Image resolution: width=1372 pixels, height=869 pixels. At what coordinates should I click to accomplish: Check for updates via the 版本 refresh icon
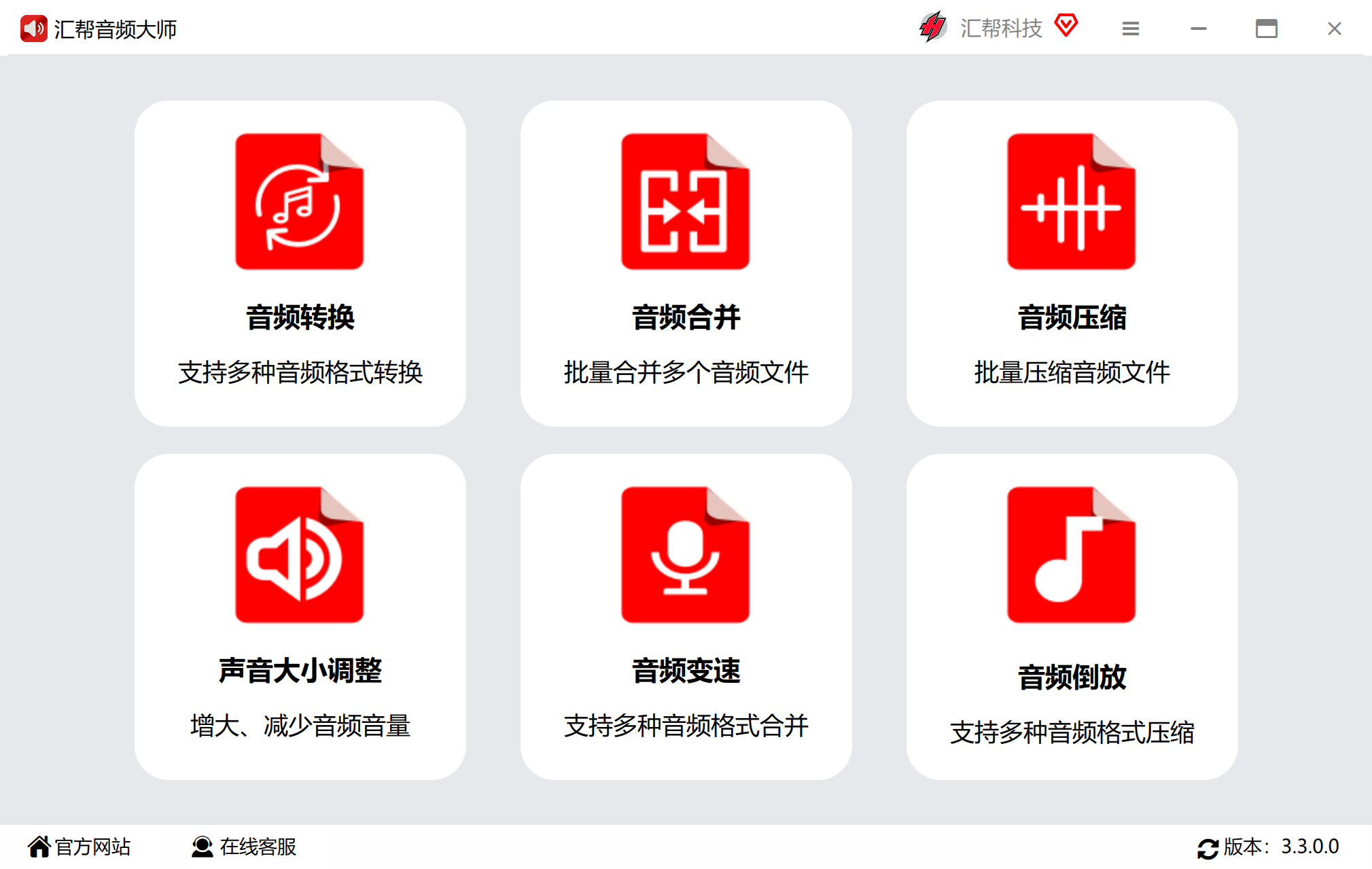1207,848
